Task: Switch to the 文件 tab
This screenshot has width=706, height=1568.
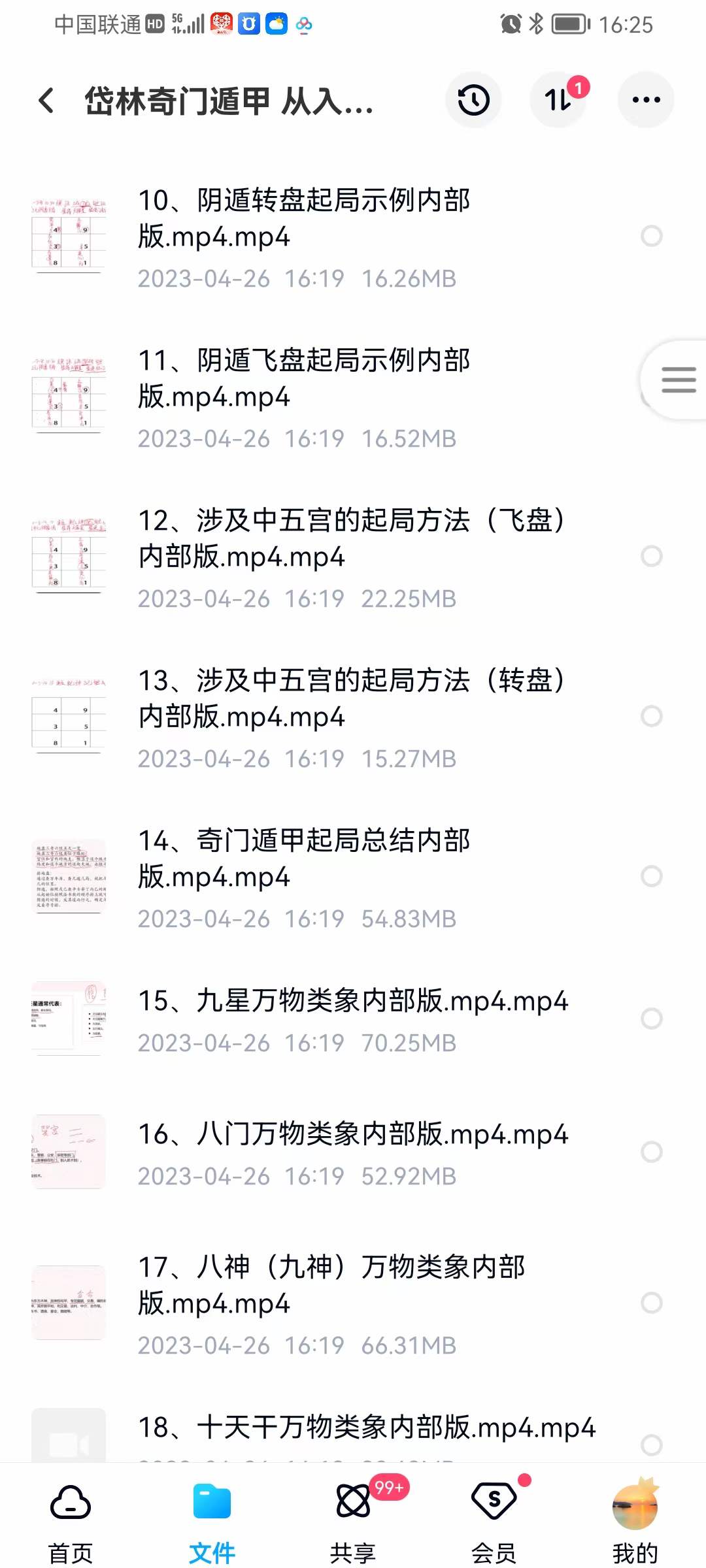Action: (211, 1522)
